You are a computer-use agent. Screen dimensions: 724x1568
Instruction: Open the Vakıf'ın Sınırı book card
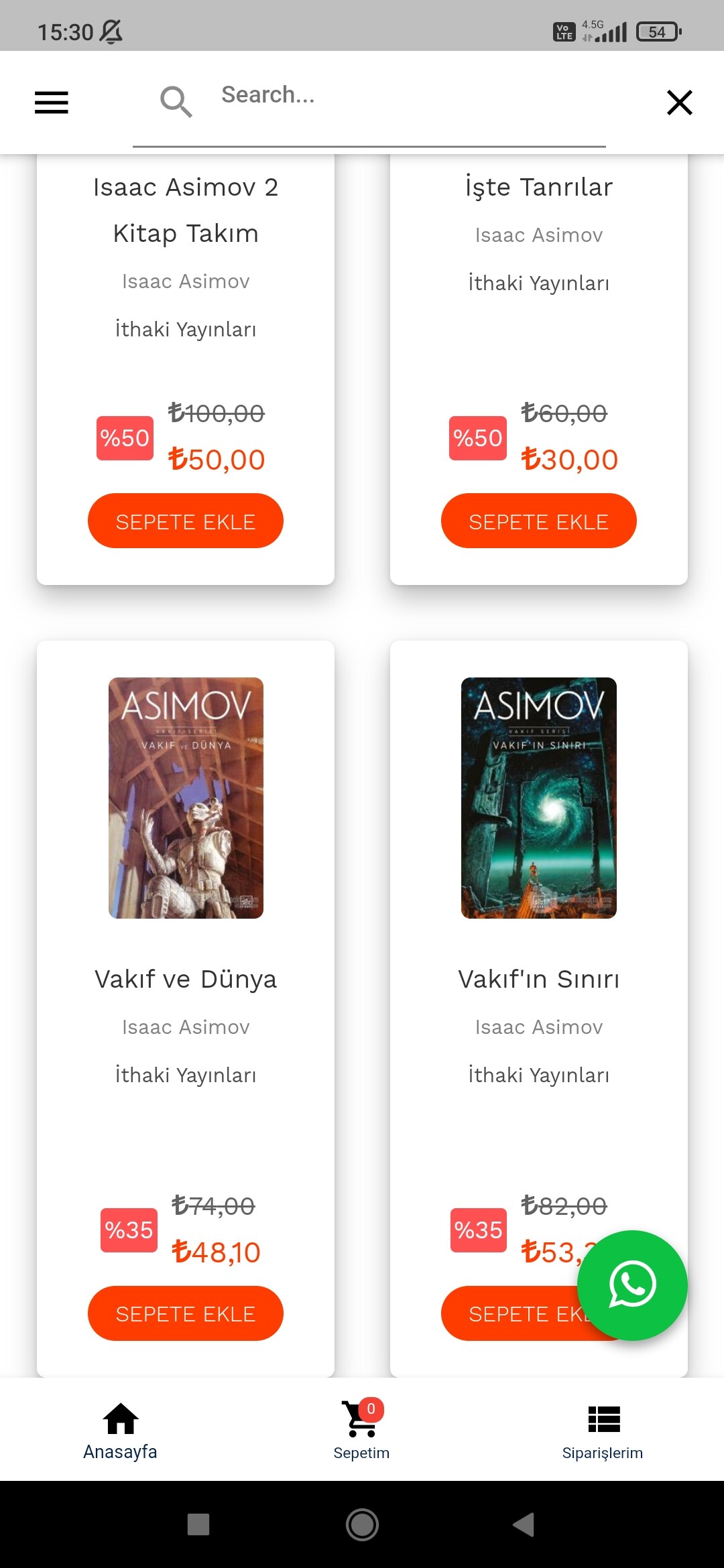538,797
